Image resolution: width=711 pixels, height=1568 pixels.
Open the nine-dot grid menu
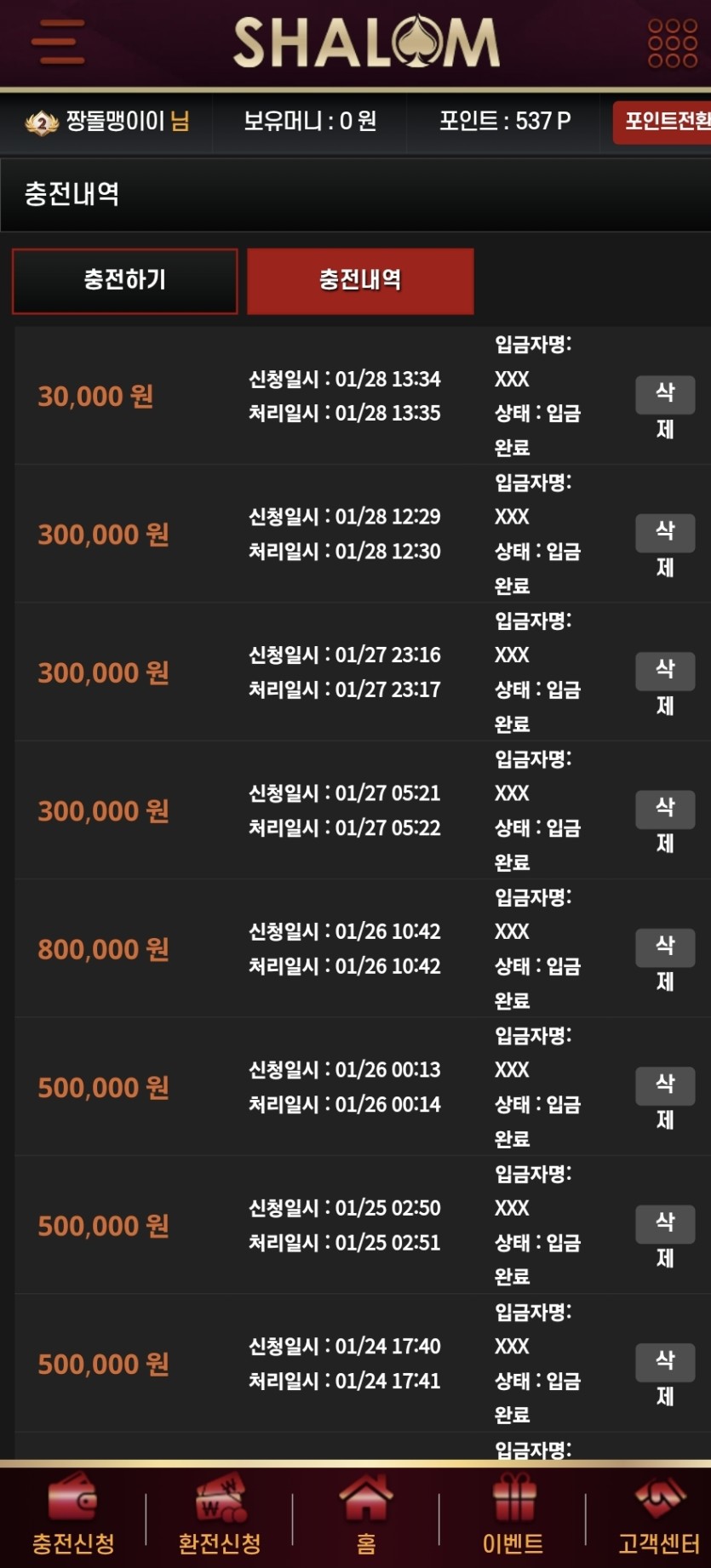(672, 43)
